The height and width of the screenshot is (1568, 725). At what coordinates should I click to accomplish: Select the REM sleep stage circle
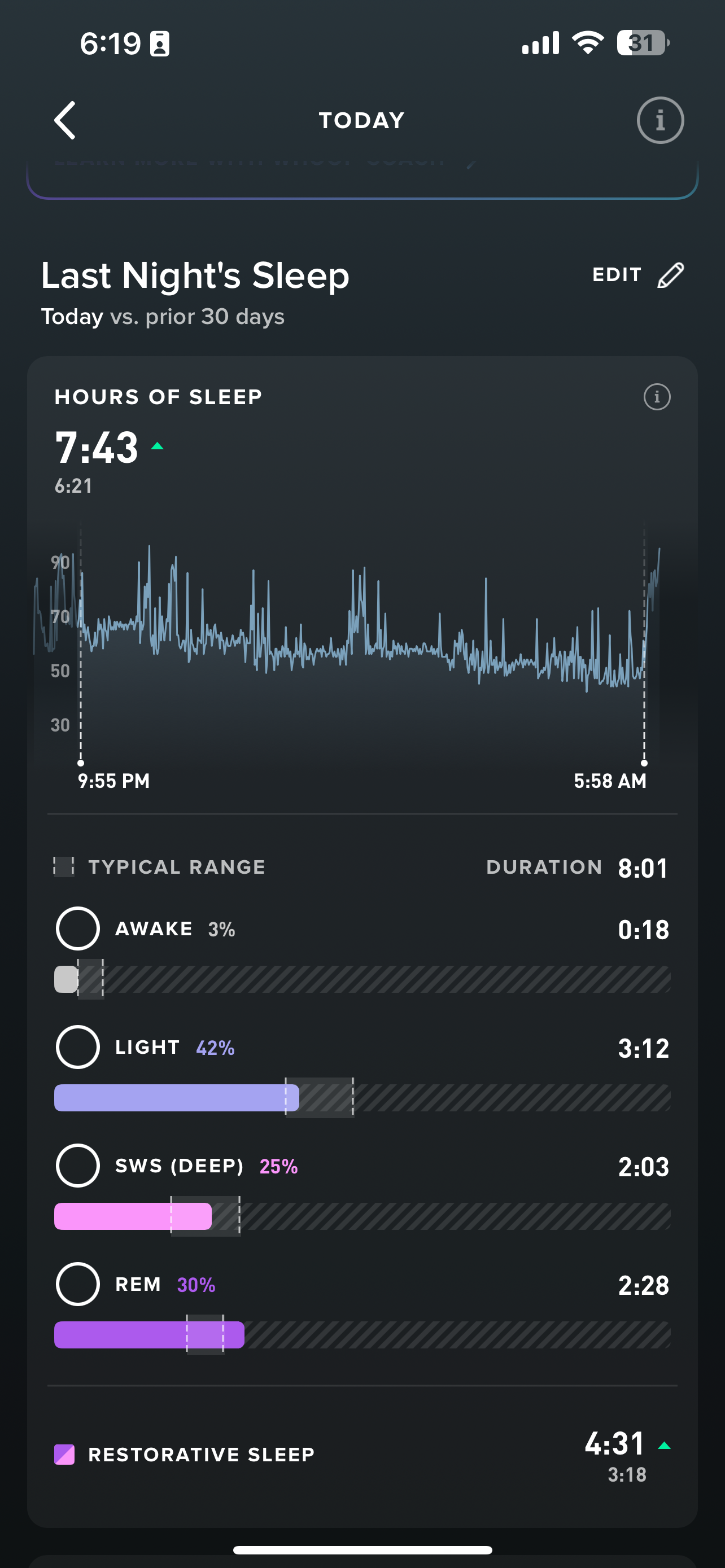tap(78, 1284)
